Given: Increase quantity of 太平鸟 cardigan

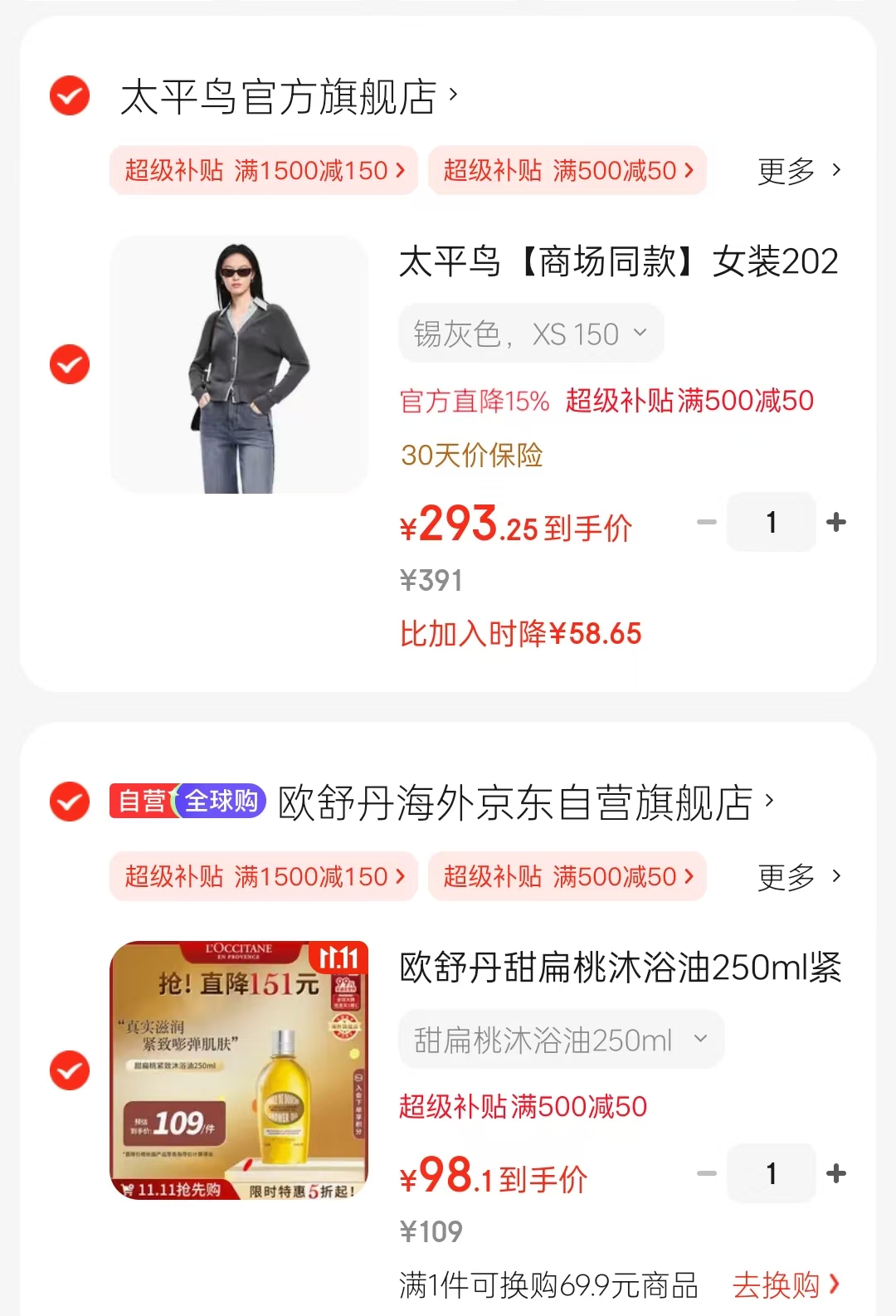Looking at the screenshot, I should 836,522.
